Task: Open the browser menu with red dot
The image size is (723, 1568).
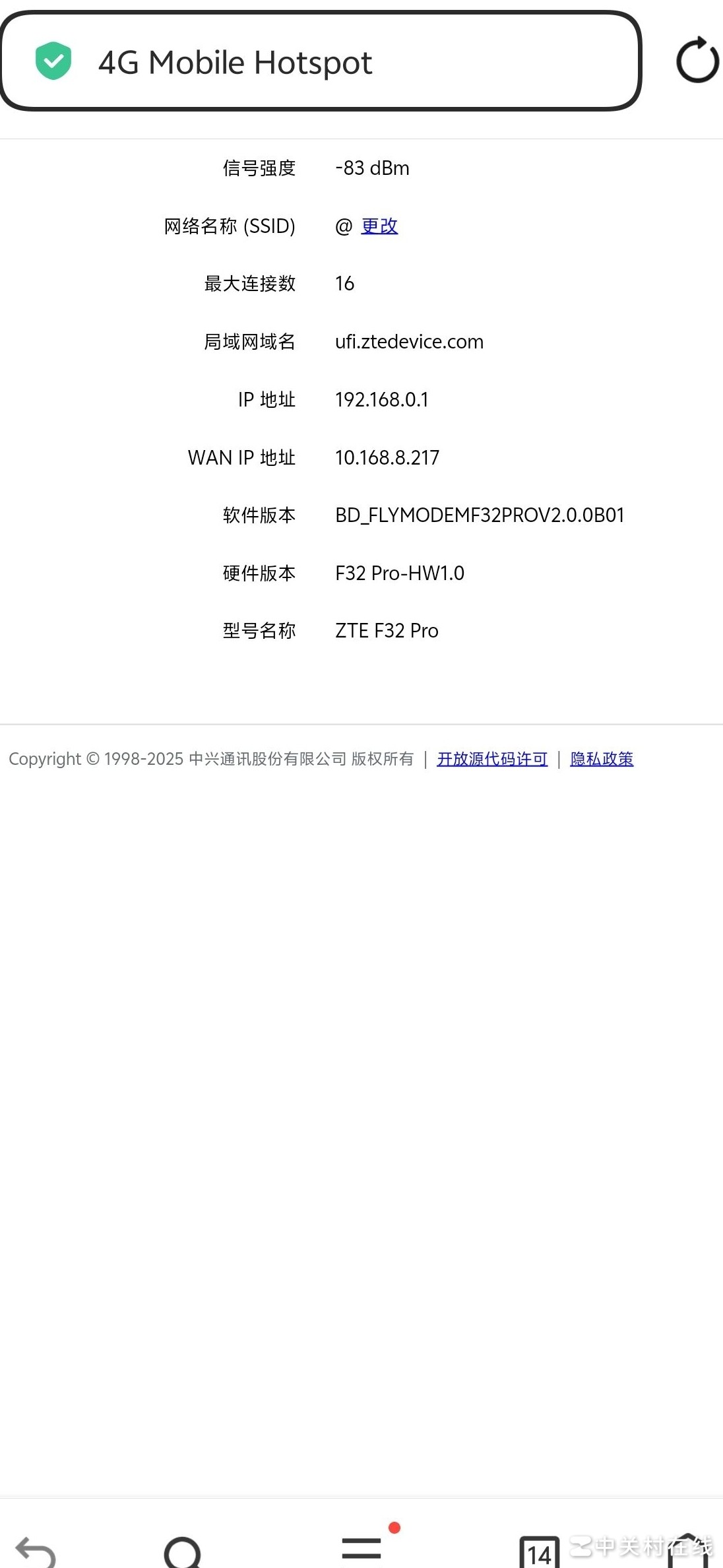Action: [361, 1547]
